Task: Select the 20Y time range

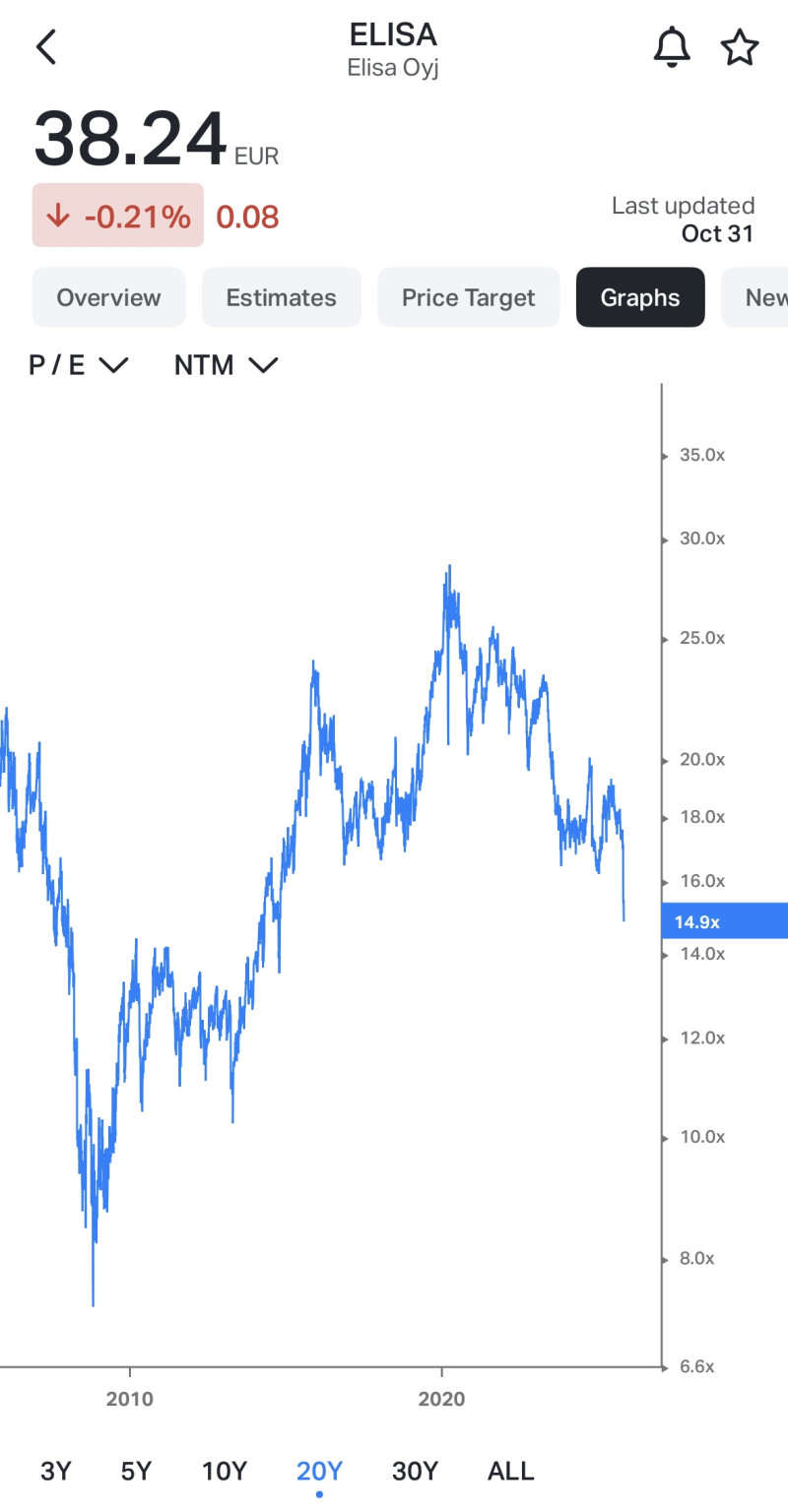Action: coord(319,1471)
